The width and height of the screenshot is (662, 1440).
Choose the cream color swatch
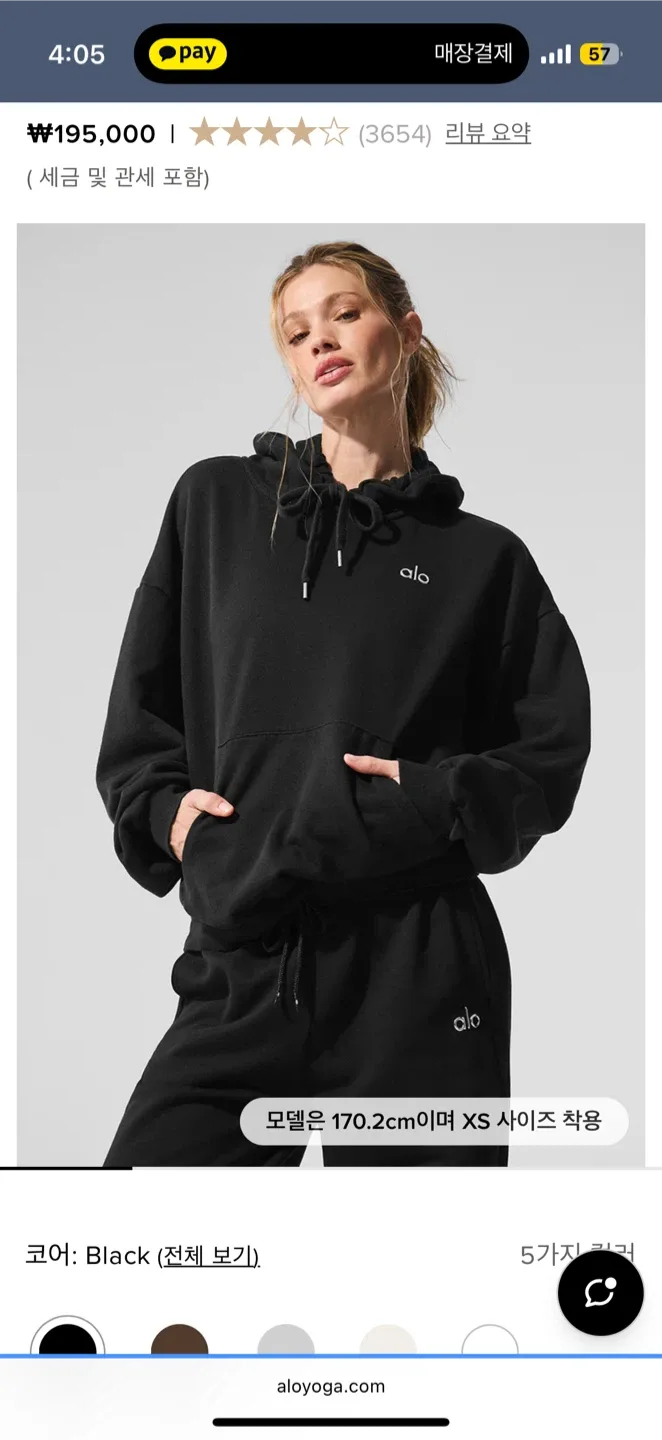pyautogui.click(x=388, y=1340)
